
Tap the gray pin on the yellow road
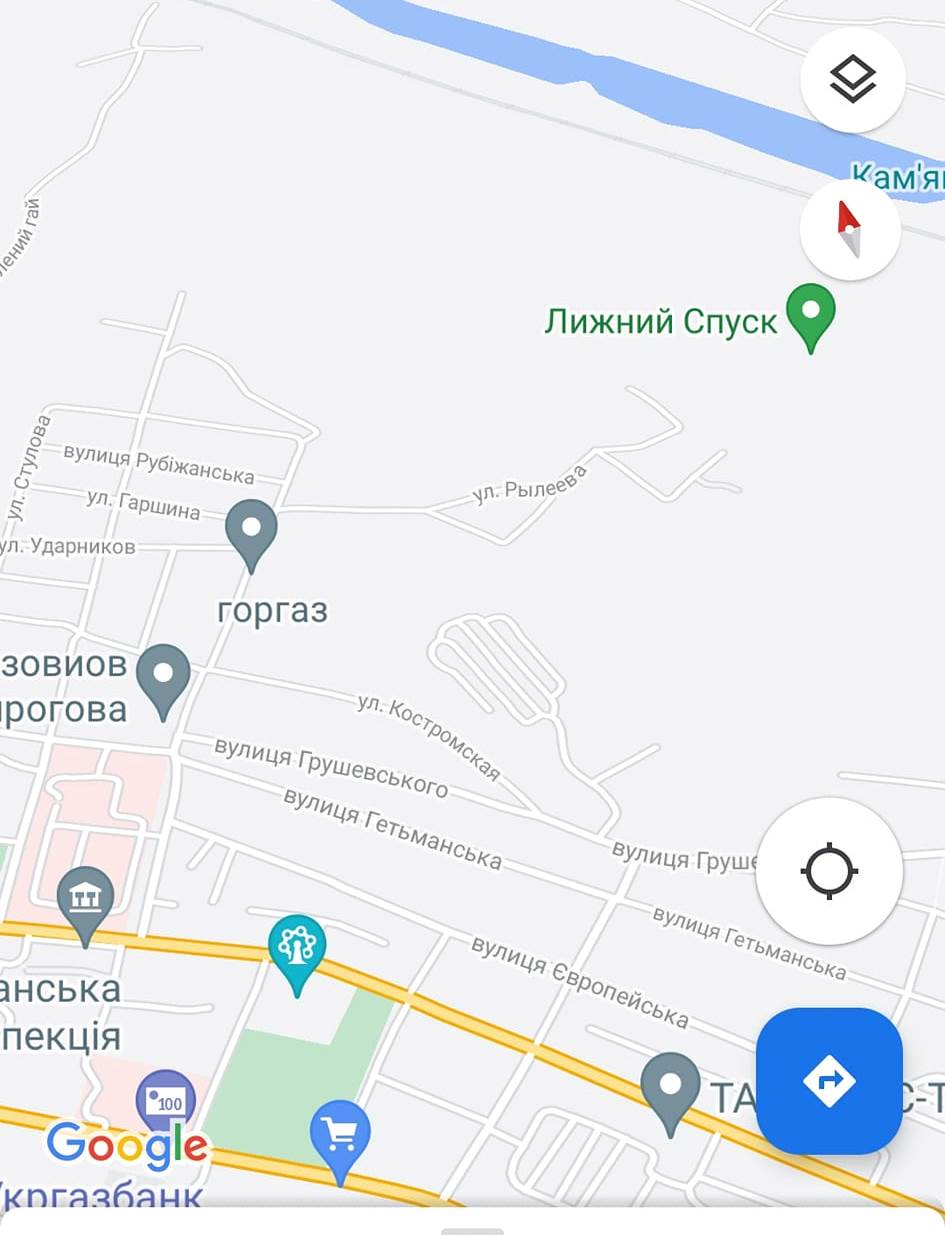(x=670, y=1086)
